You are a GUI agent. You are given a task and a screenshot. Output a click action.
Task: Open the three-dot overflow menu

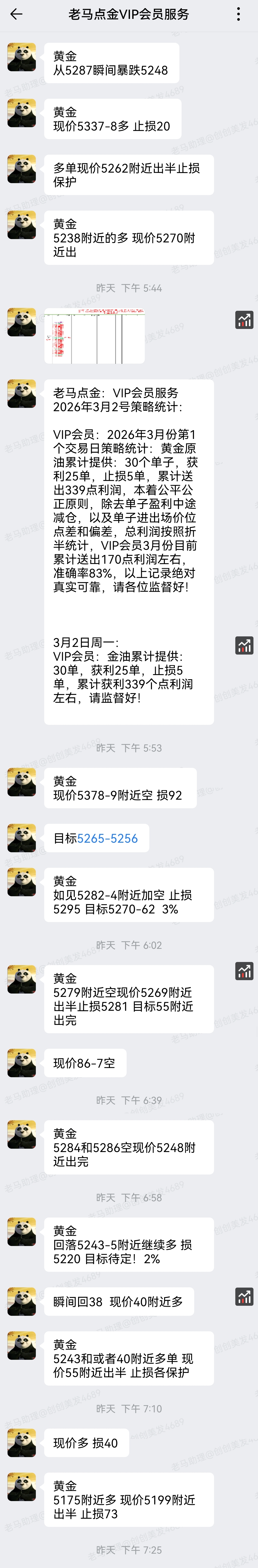238,14
